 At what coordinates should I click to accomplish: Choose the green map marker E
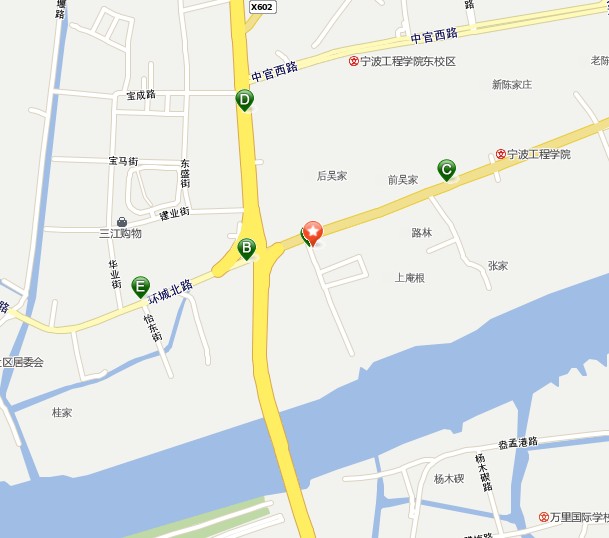140,285
